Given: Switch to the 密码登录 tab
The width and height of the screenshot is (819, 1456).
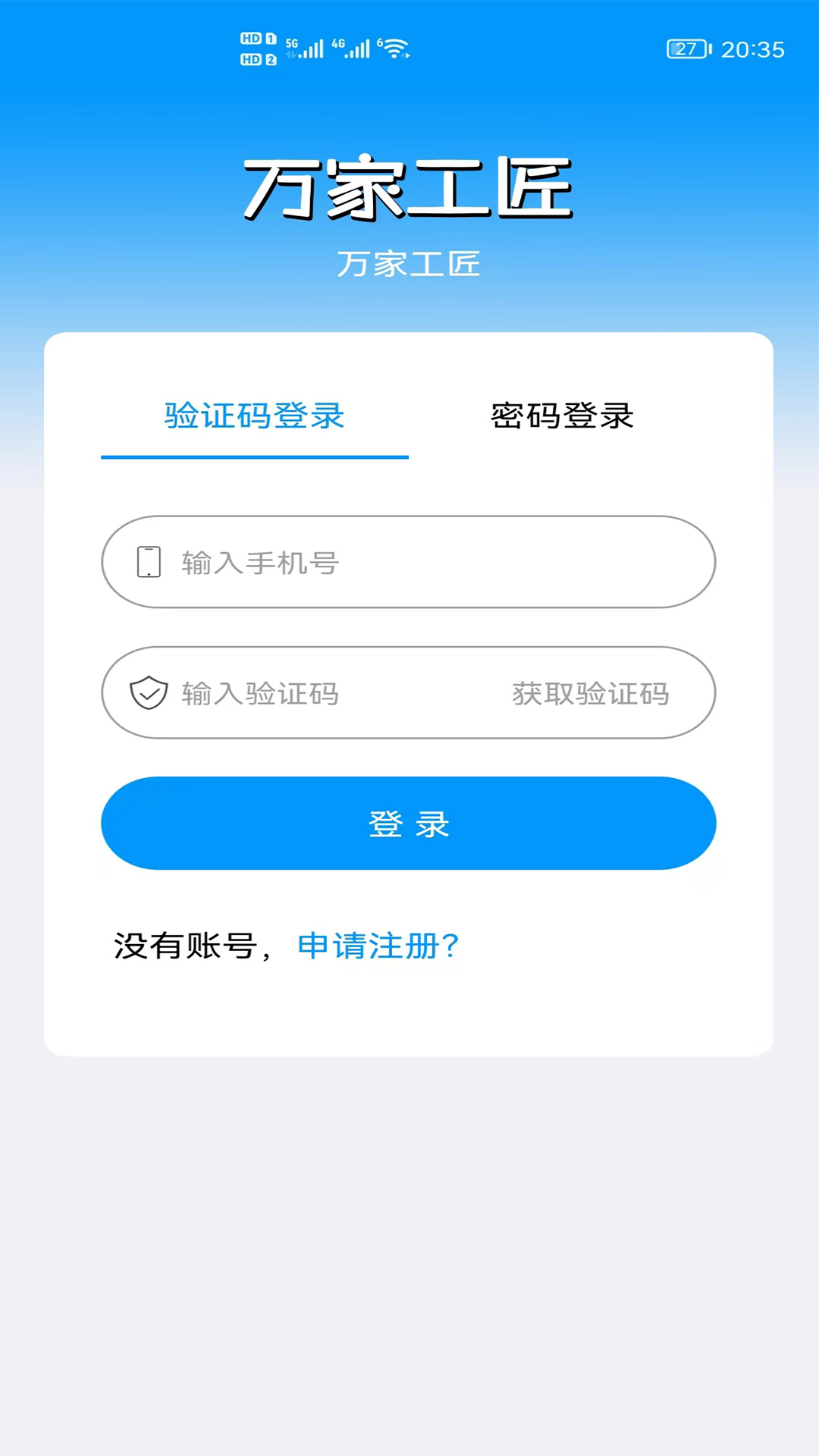Looking at the screenshot, I should [x=562, y=416].
